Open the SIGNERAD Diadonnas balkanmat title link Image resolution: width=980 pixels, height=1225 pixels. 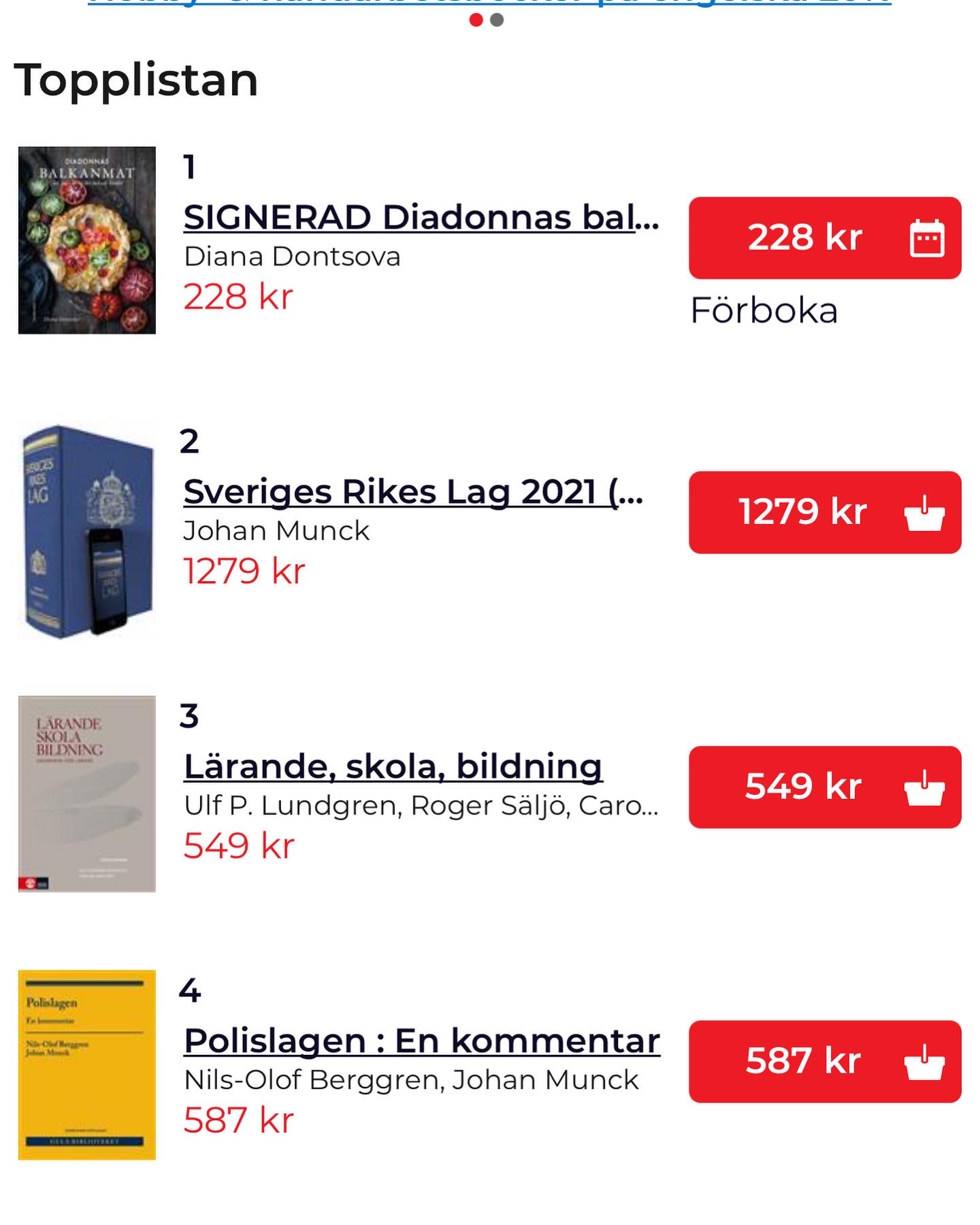(421, 218)
